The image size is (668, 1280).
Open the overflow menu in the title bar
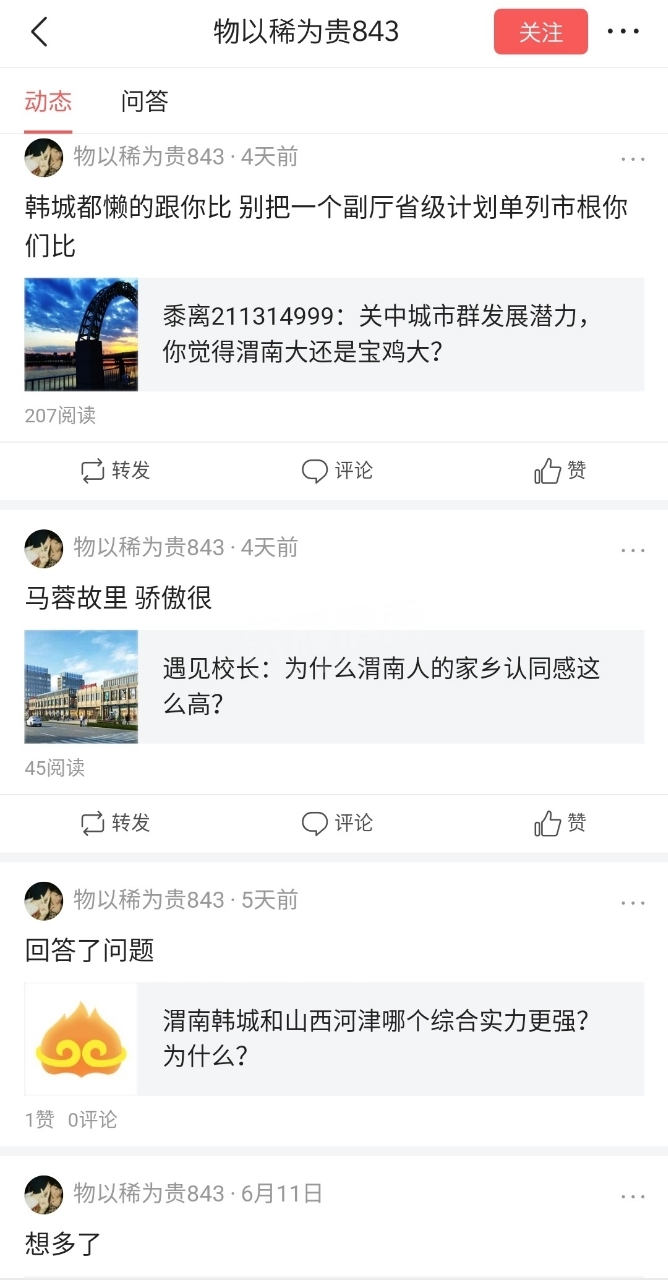[623, 32]
